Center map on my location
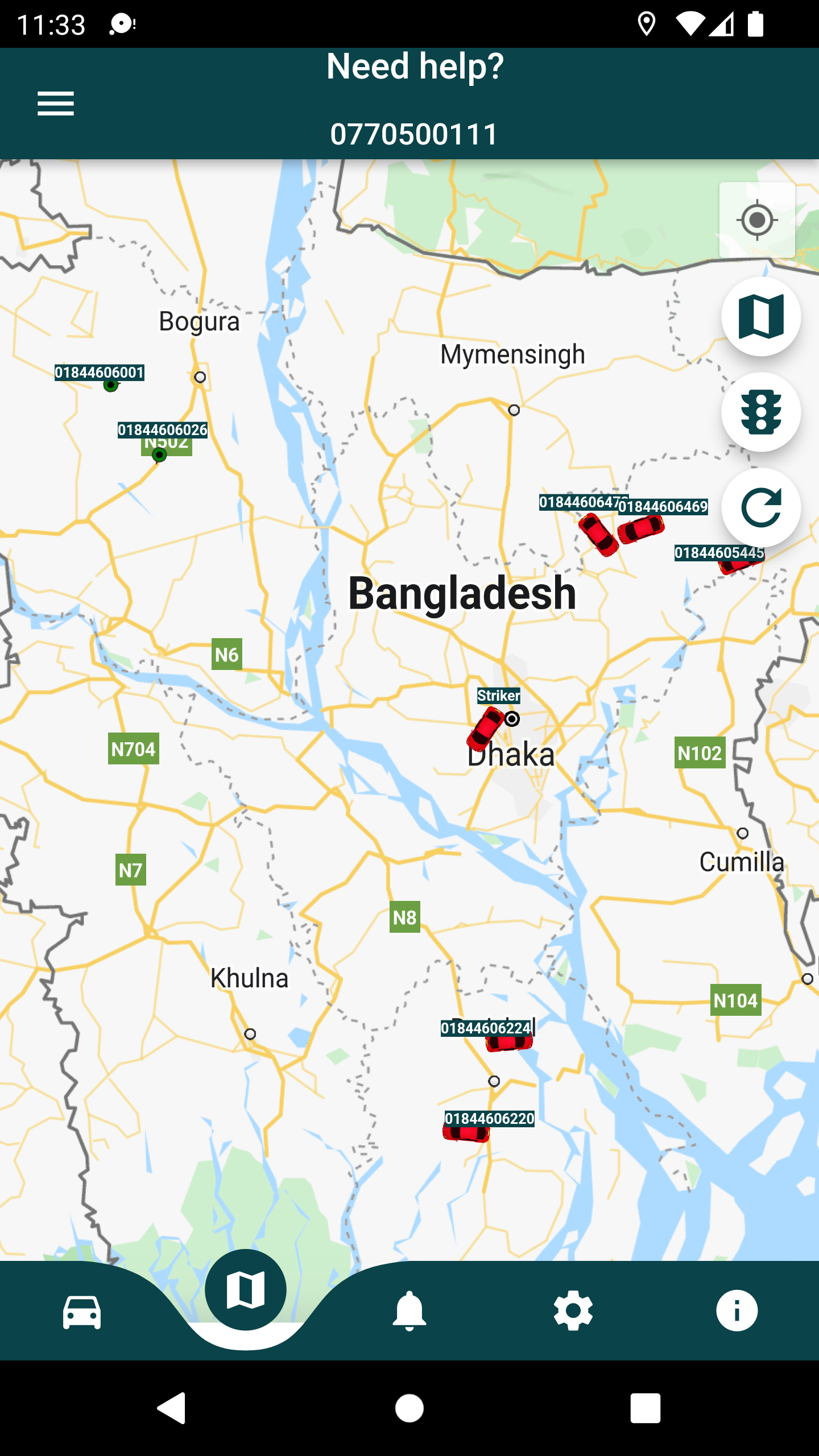This screenshot has height=1456, width=819. coord(757,220)
